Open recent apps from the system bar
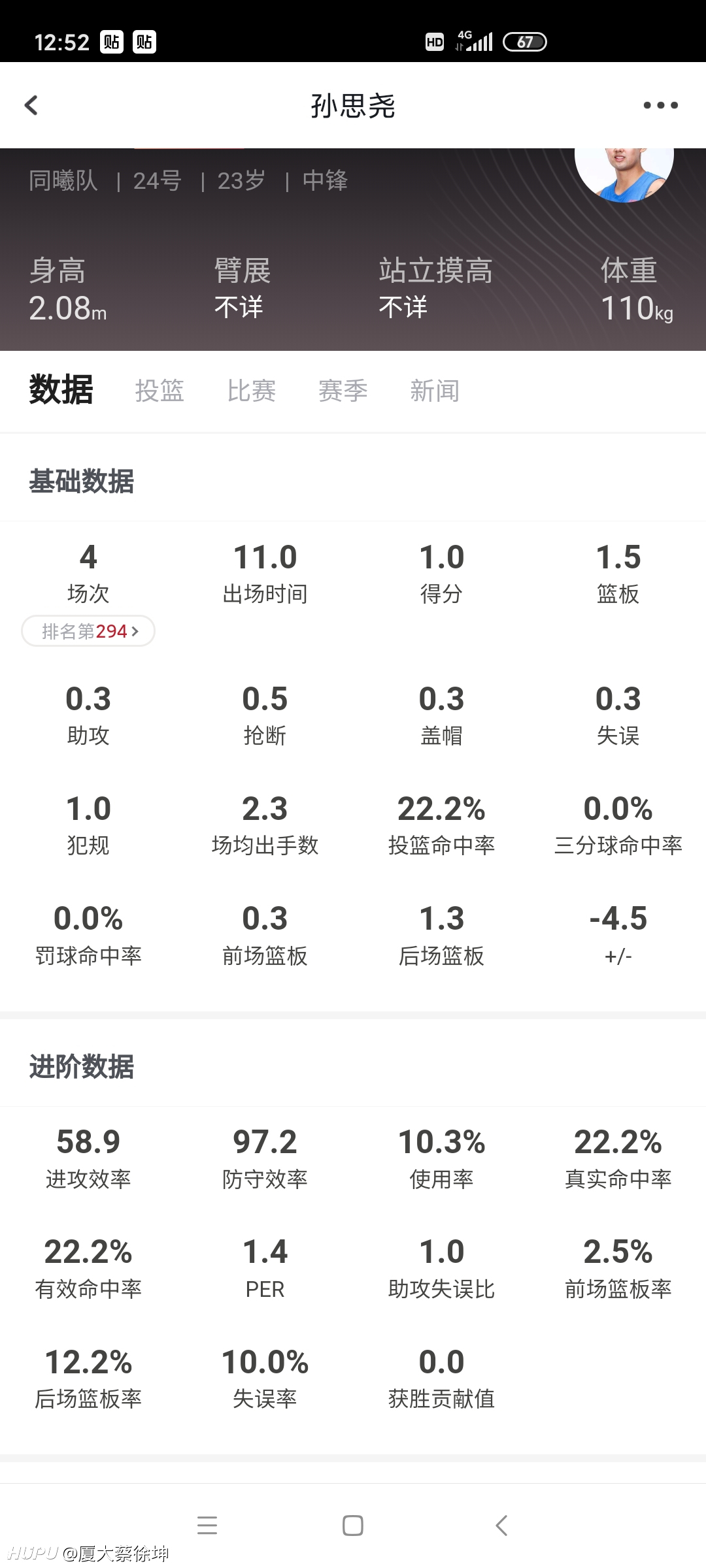 coord(207,1526)
